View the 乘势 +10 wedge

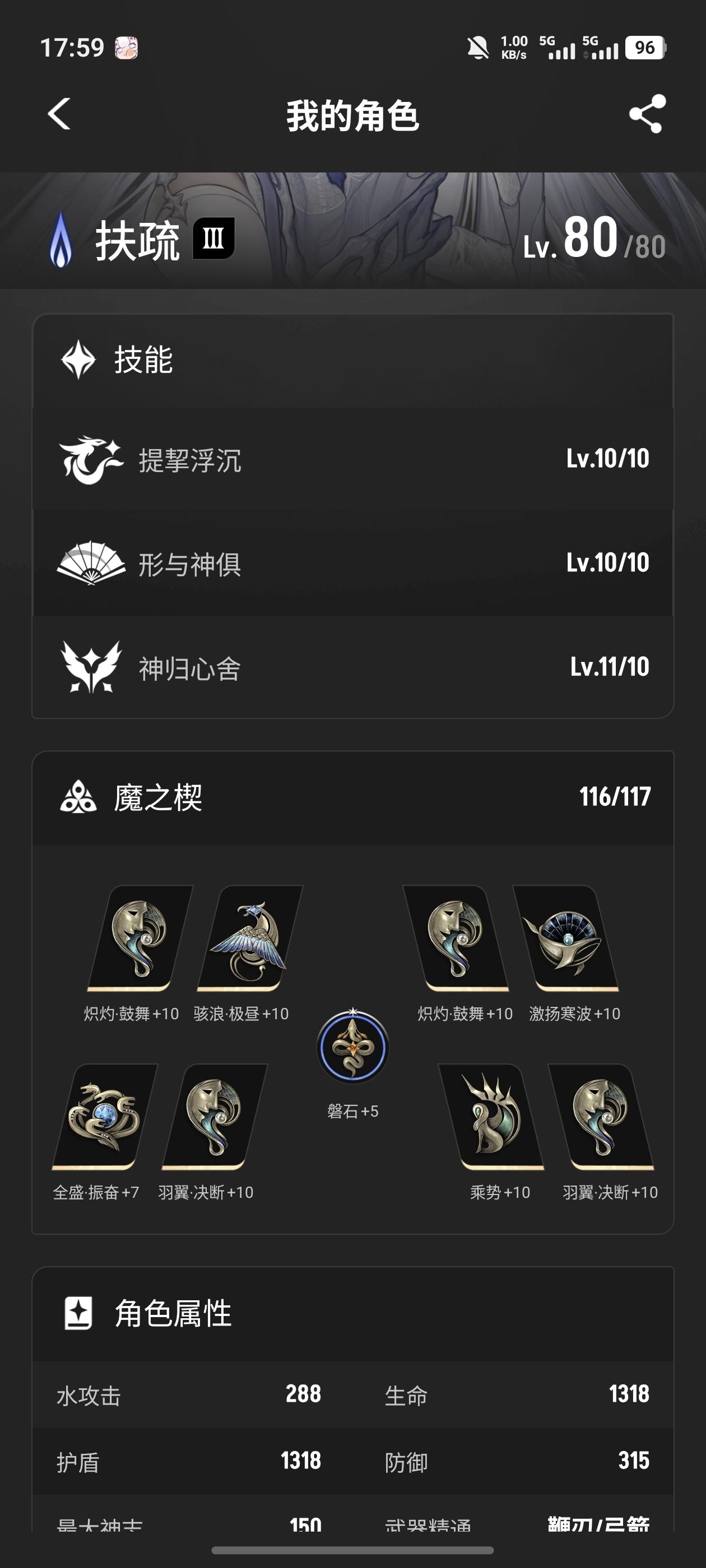point(491,1117)
